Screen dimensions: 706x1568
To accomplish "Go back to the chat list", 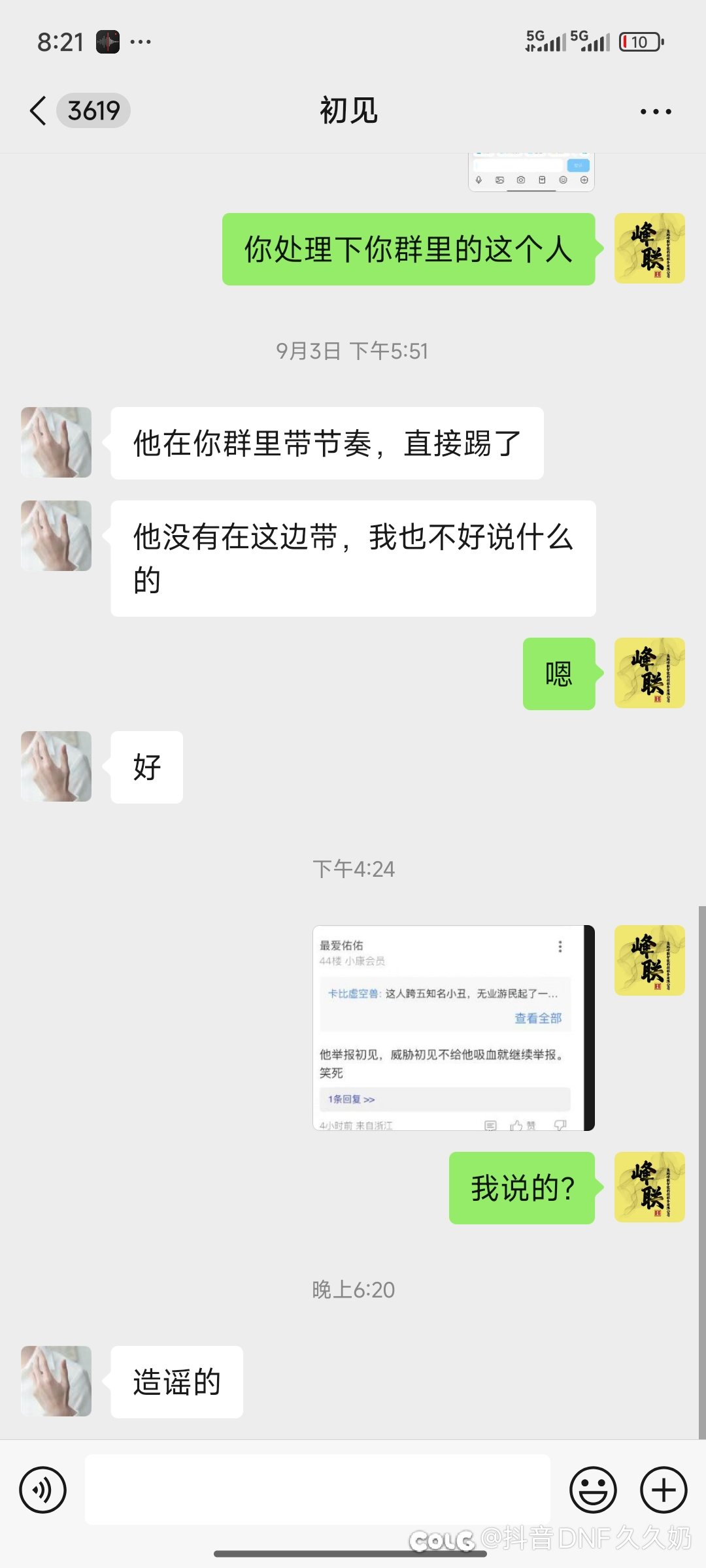I will 39,110.
